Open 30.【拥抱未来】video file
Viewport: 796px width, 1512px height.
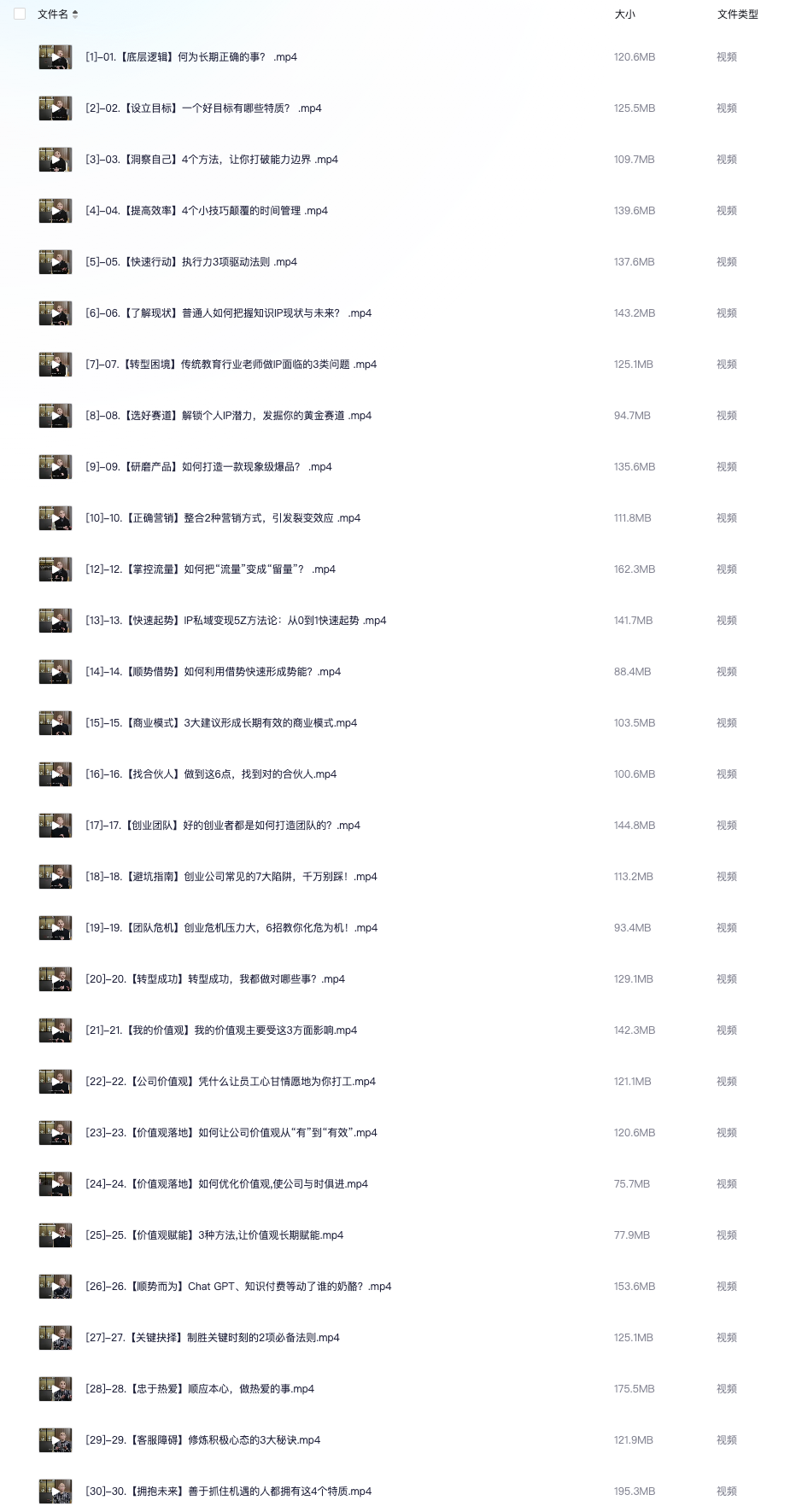[228, 1492]
